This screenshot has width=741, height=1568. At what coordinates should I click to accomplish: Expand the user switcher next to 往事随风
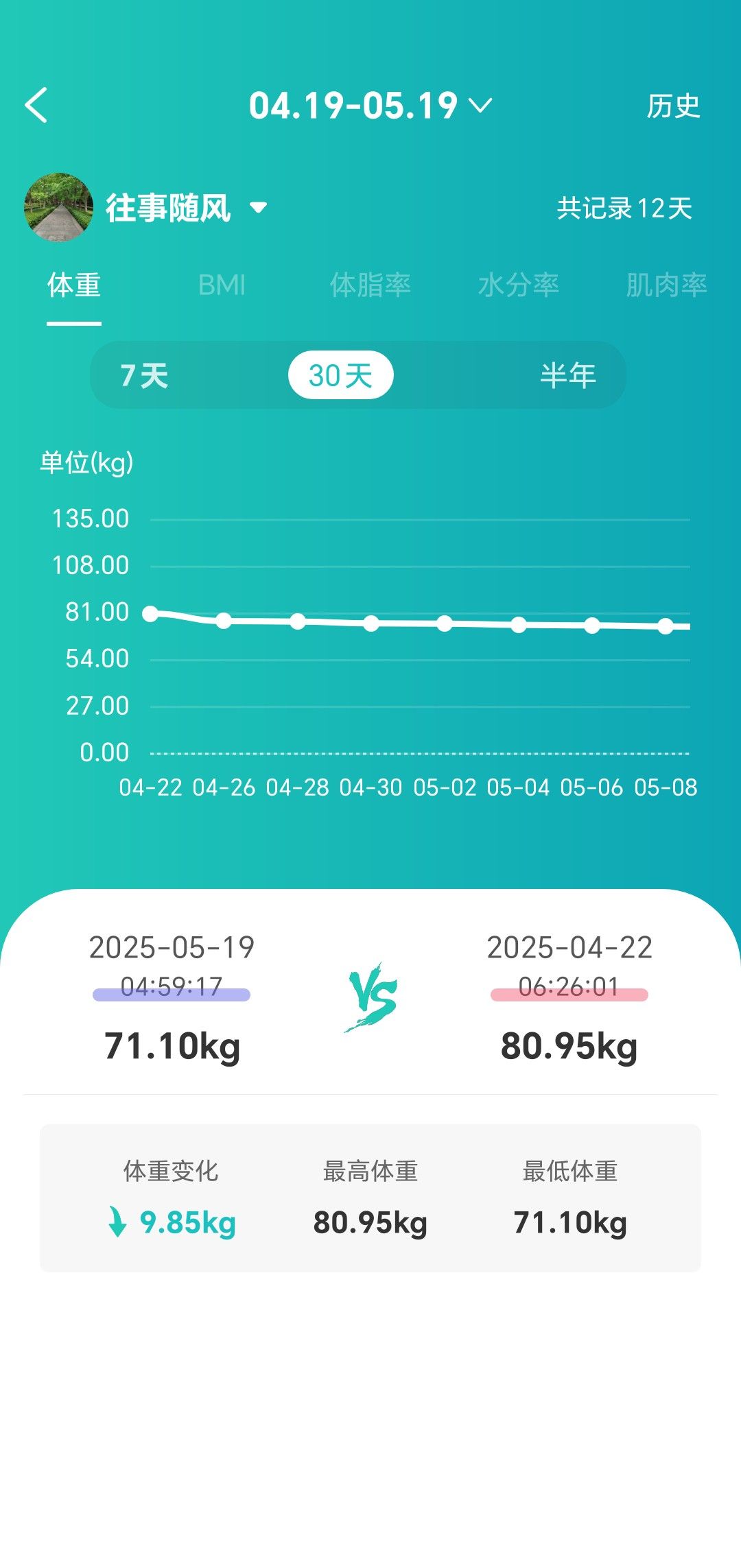pos(258,207)
